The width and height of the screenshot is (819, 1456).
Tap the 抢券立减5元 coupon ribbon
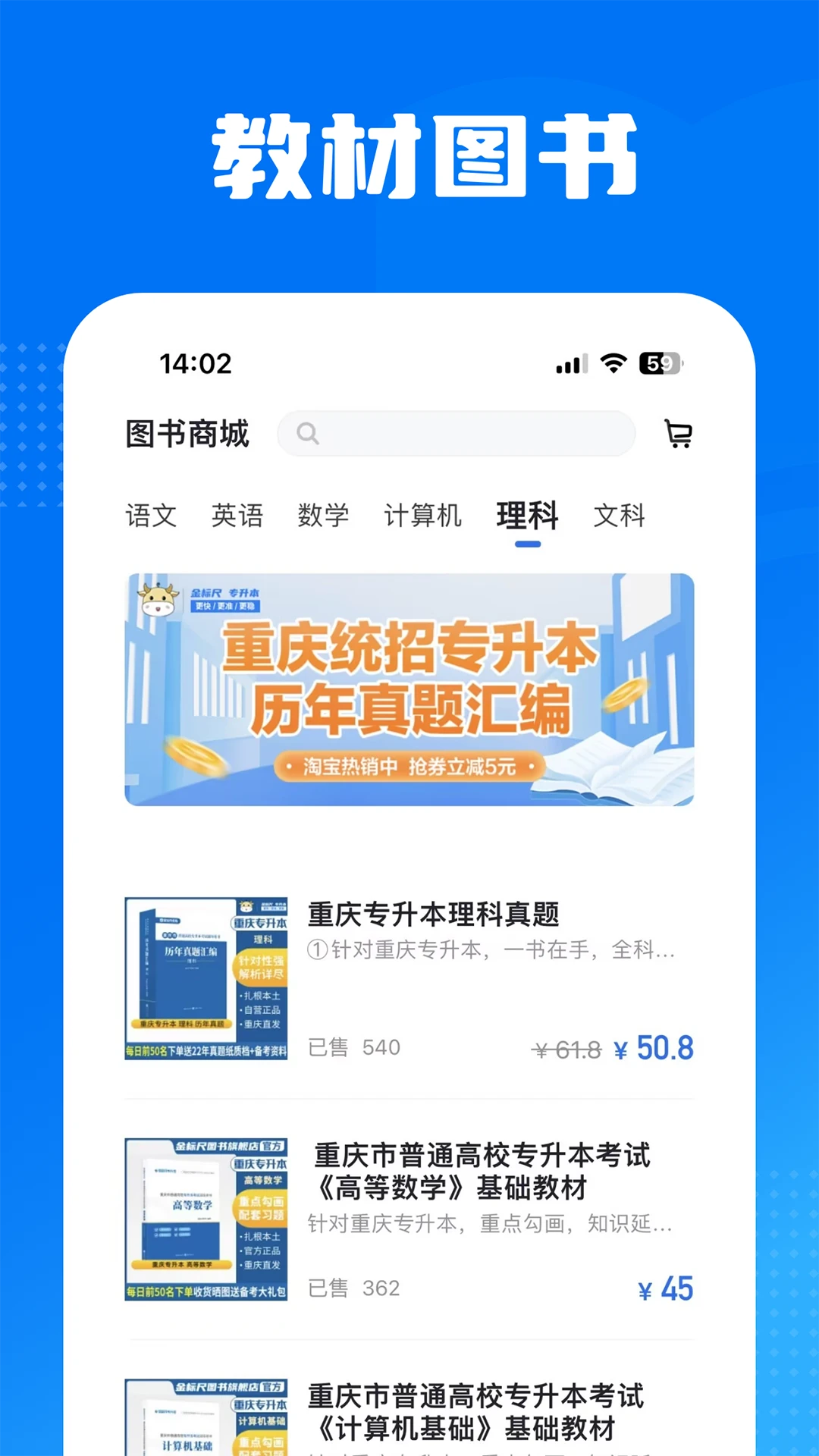point(409,767)
